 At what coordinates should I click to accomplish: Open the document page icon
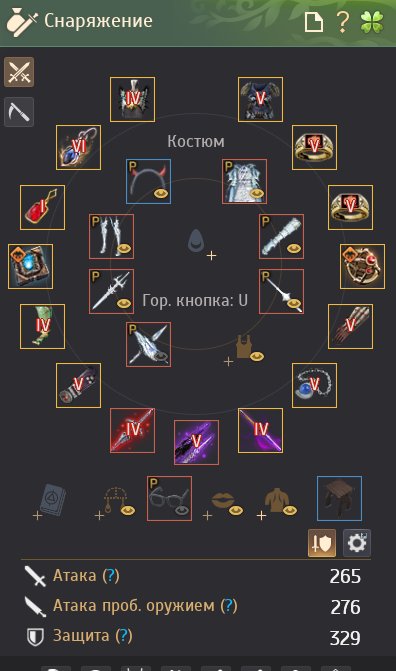click(314, 21)
